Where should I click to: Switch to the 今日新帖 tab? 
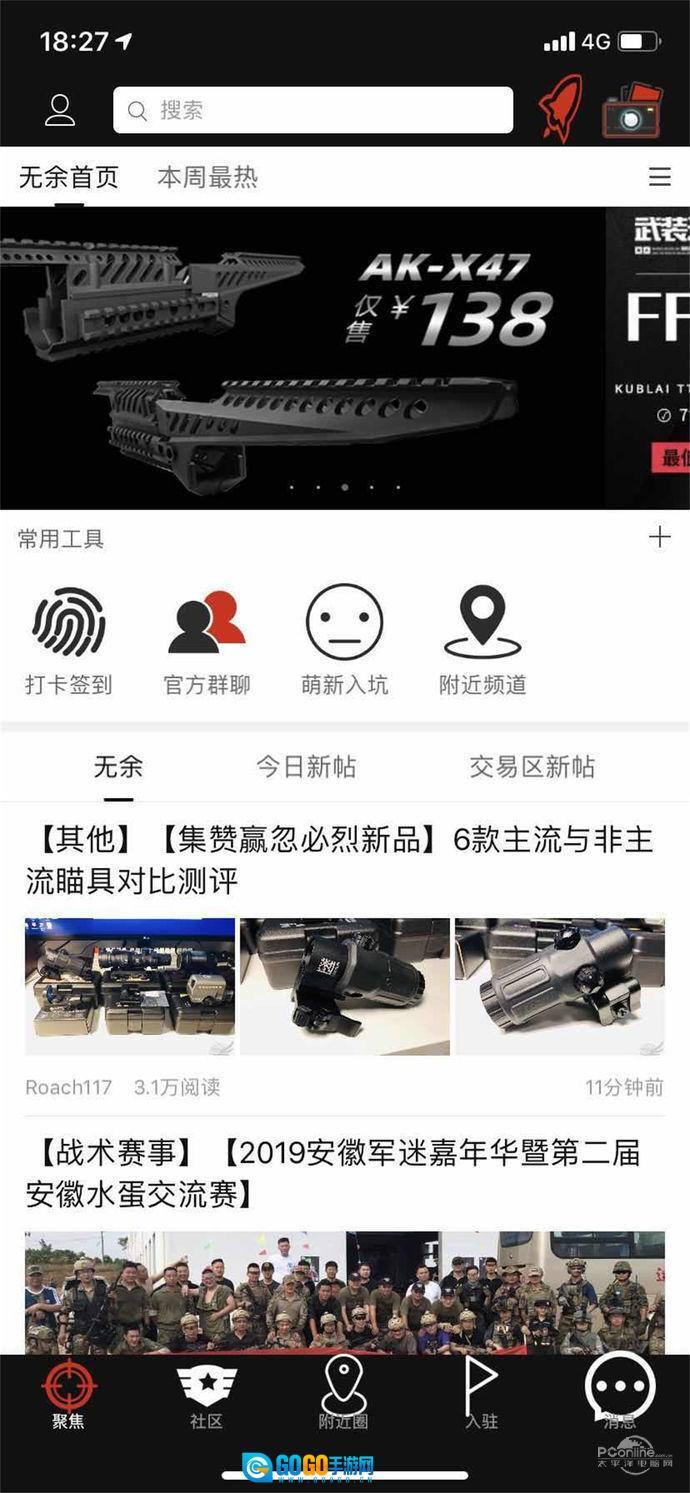point(306,767)
